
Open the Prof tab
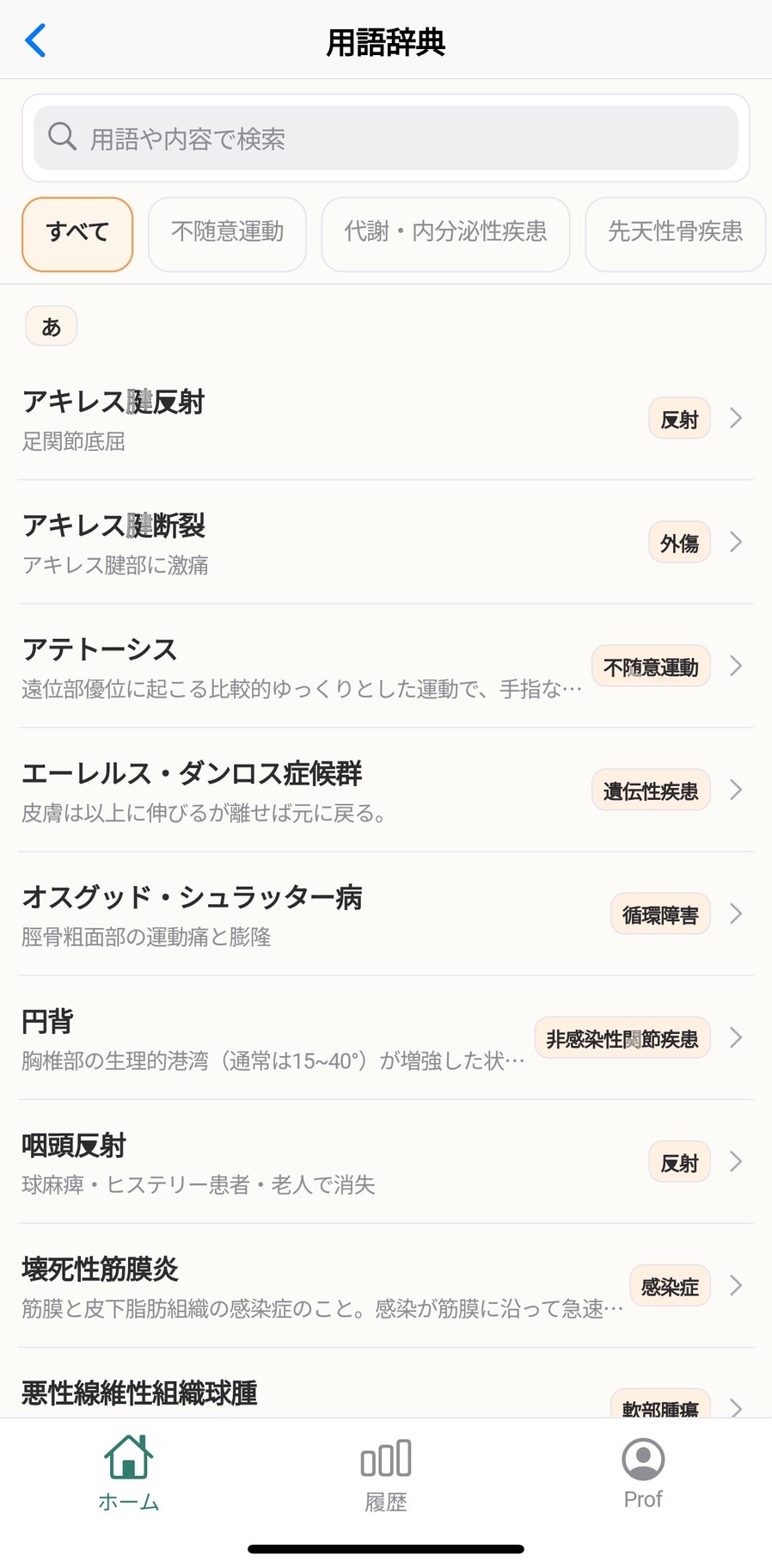[x=643, y=1473]
